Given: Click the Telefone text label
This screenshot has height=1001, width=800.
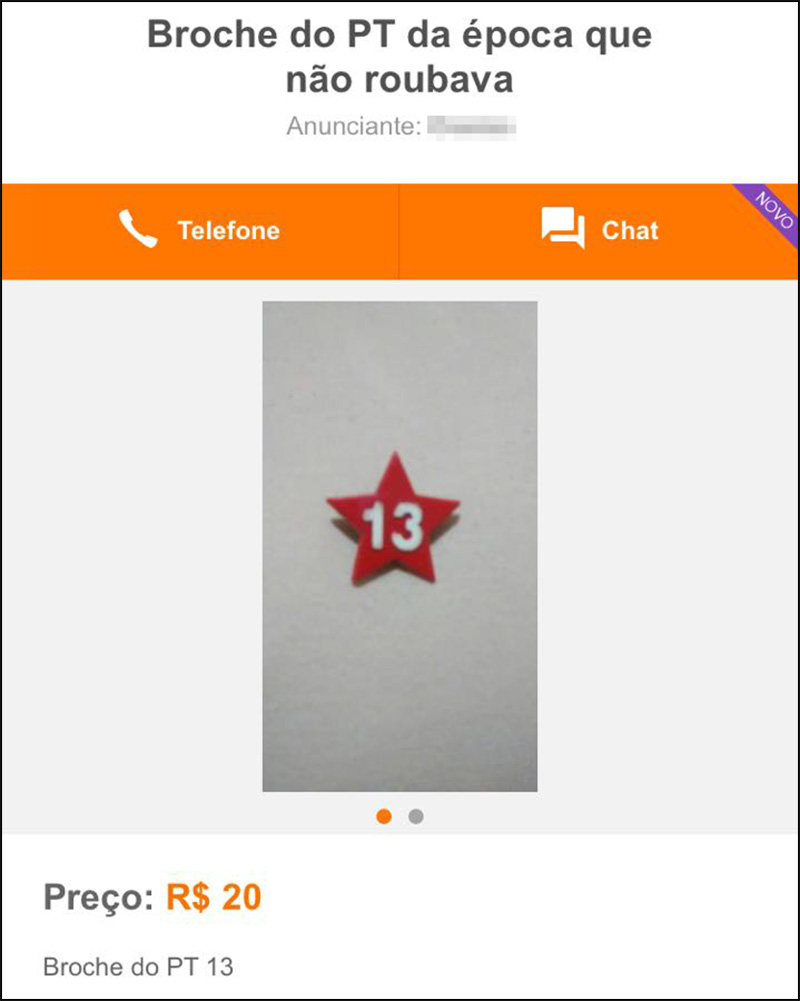Looking at the screenshot, I should [229, 230].
